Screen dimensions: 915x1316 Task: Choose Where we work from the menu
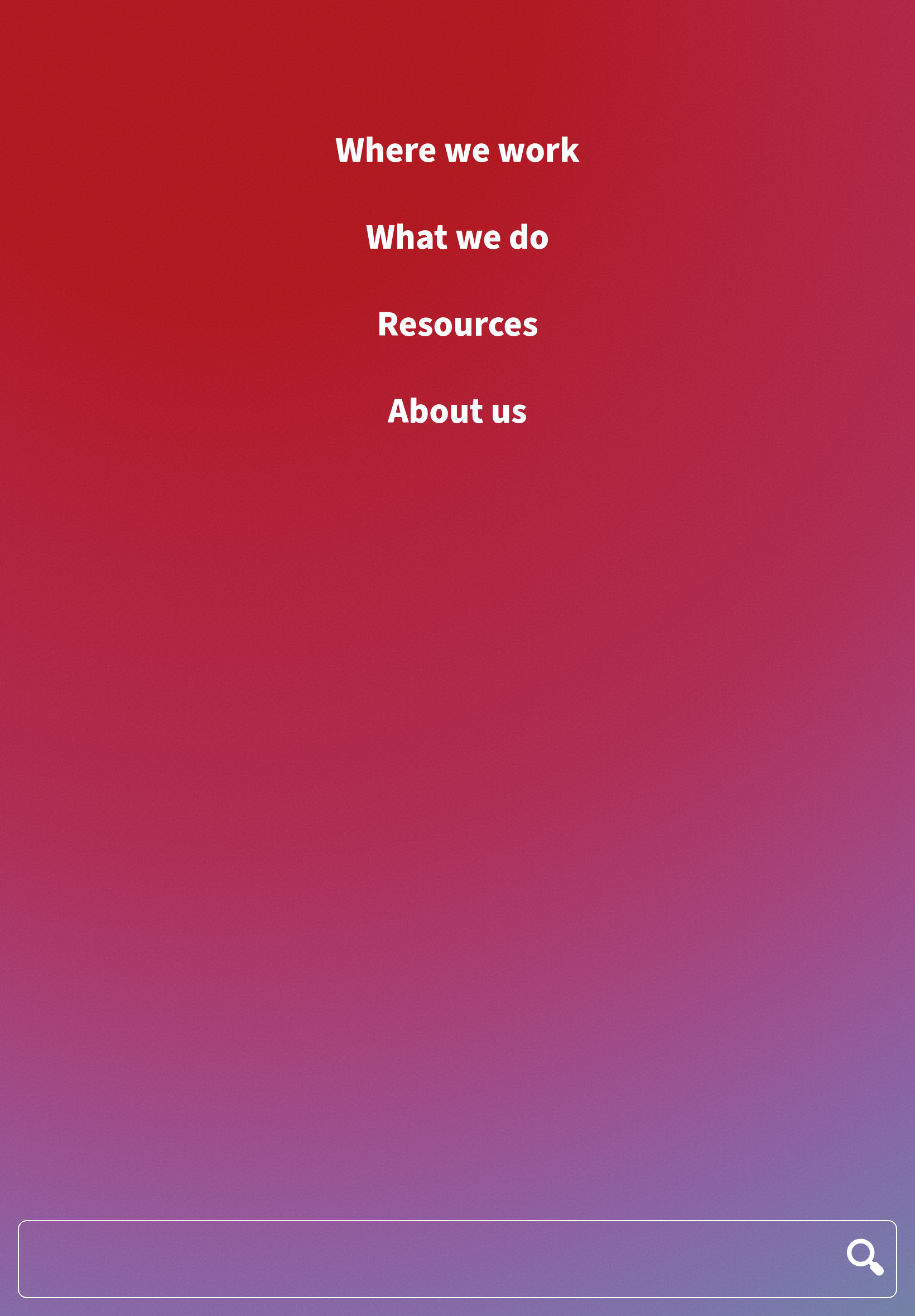pos(457,150)
